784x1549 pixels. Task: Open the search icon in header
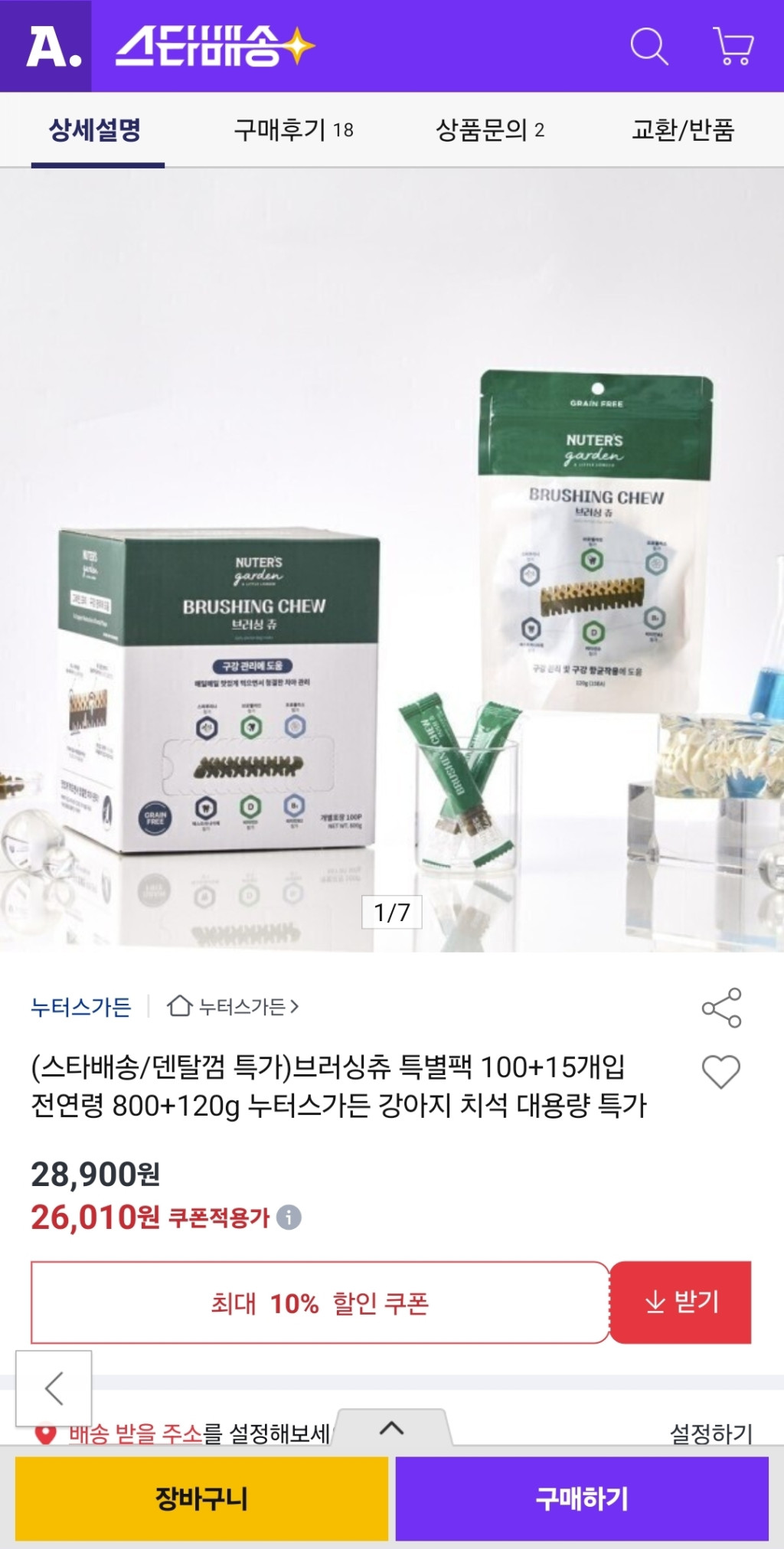pos(648,47)
